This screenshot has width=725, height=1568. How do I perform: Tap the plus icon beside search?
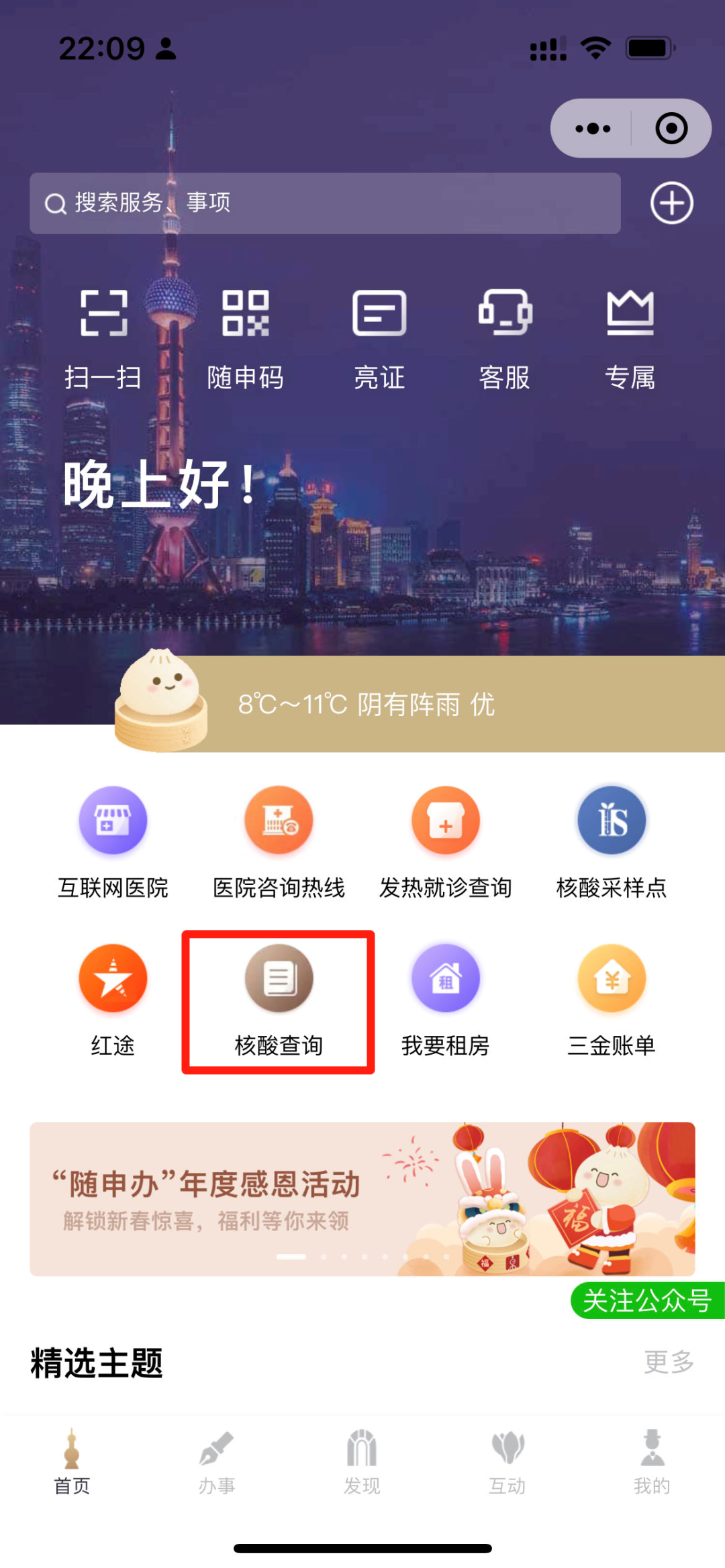click(x=671, y=203)
